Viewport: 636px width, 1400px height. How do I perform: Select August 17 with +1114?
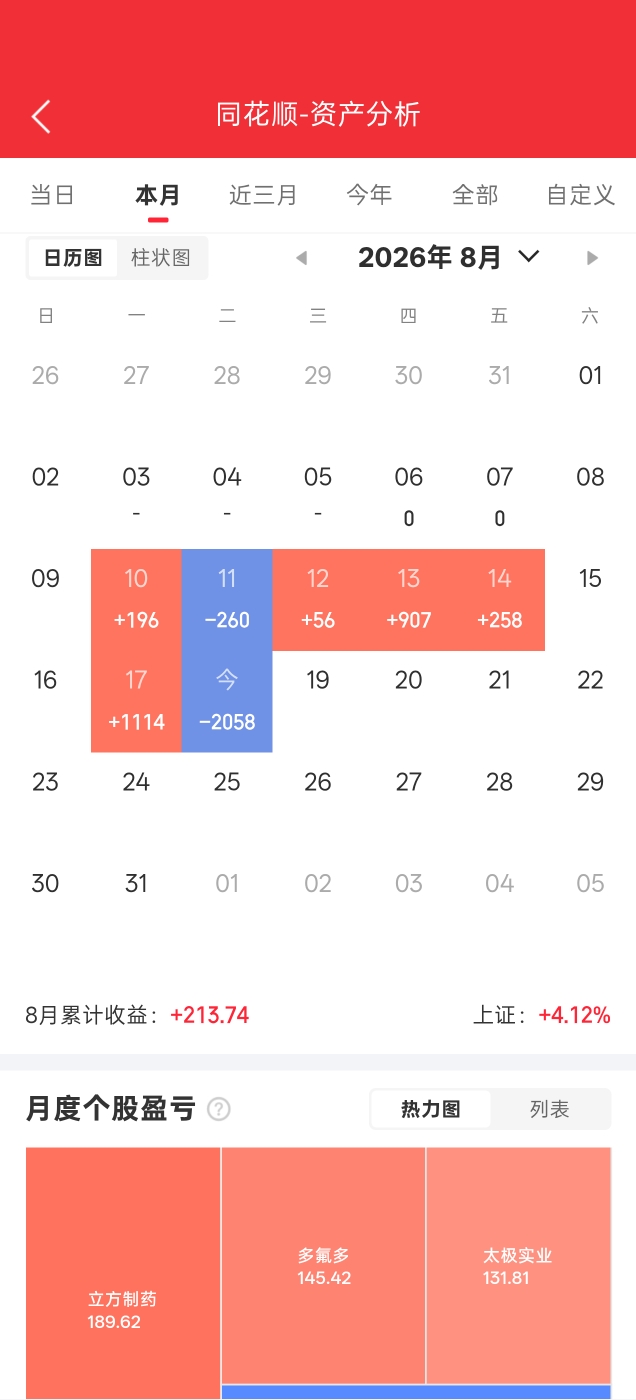pyautogui.click(x=136, y=702)
